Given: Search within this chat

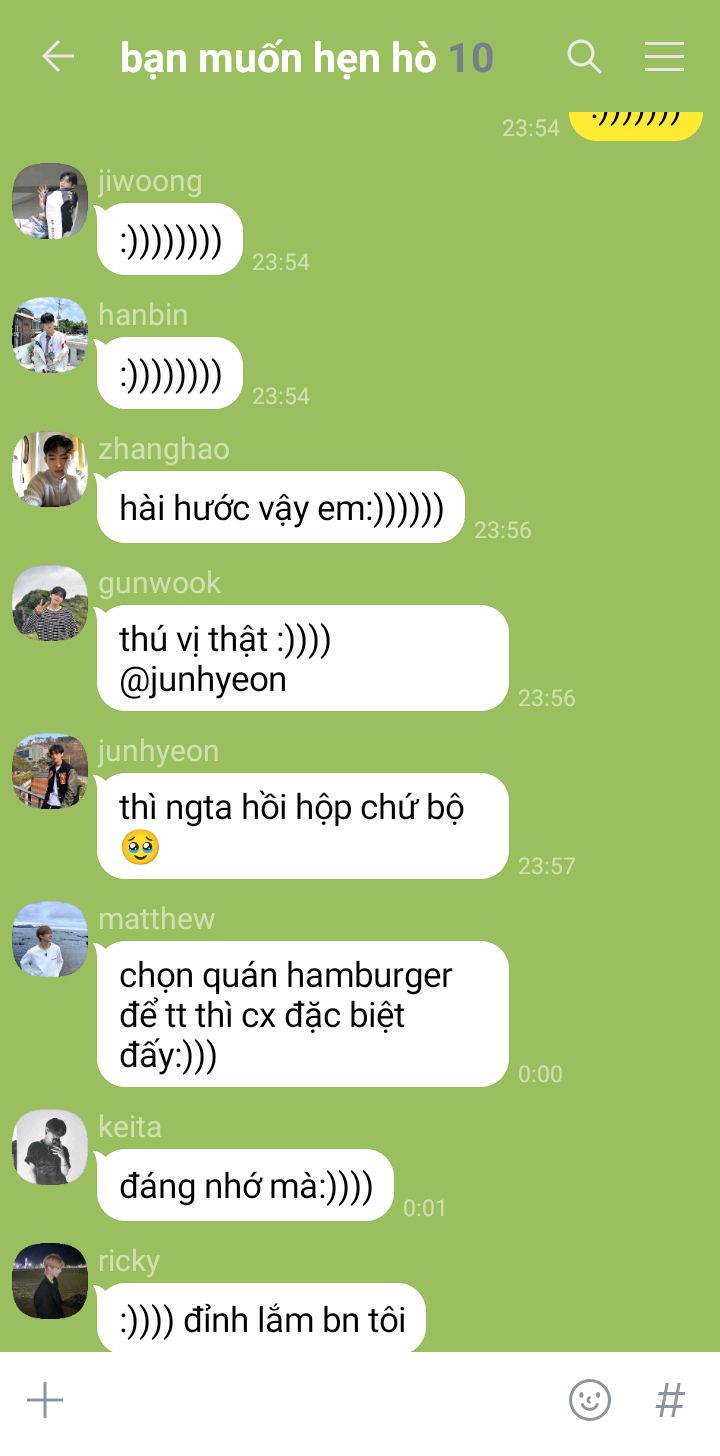Looking at the screenshot, I should tap(584, 57).
